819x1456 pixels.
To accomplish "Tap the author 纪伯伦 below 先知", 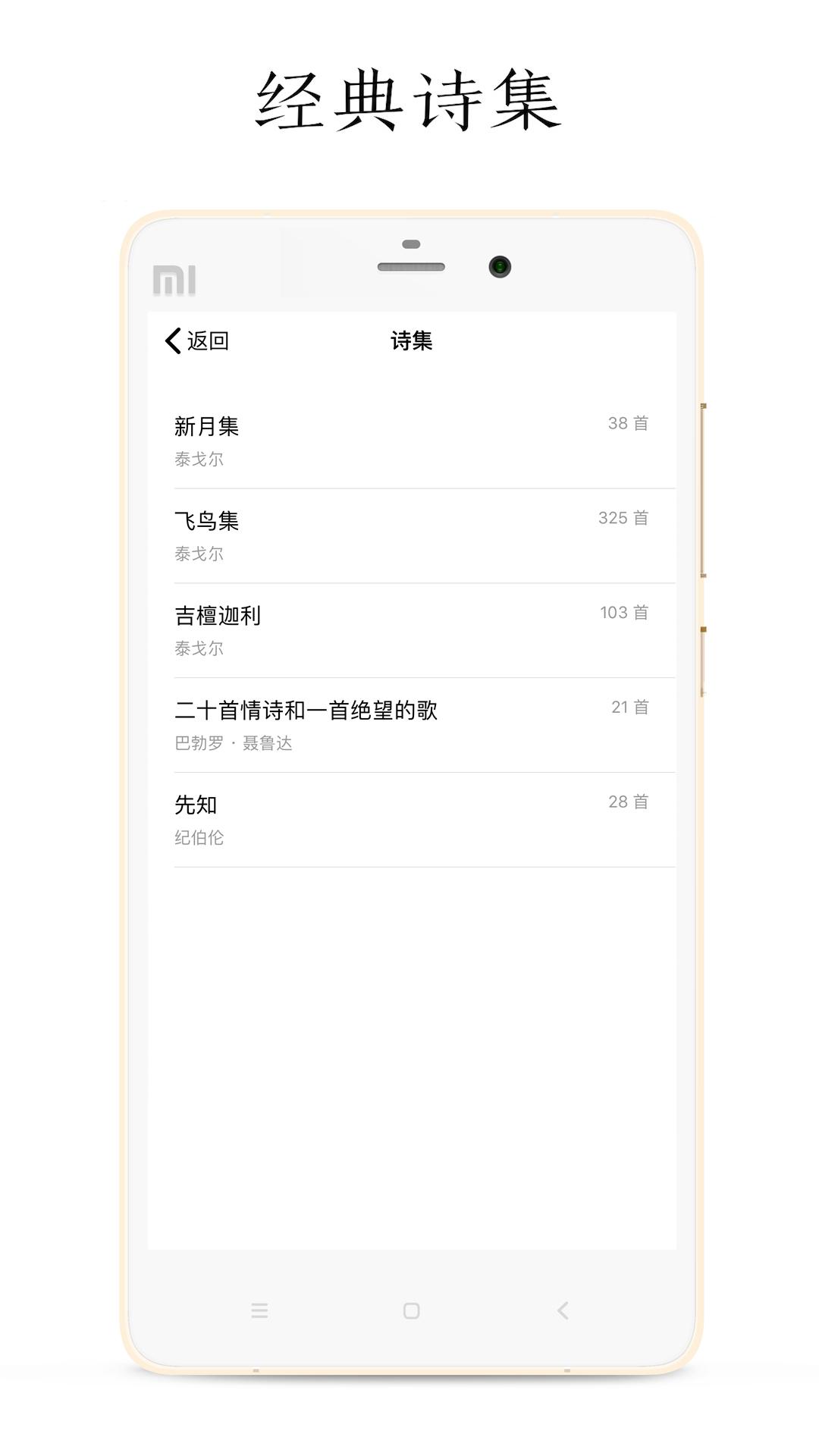I will tap(199, 838).
